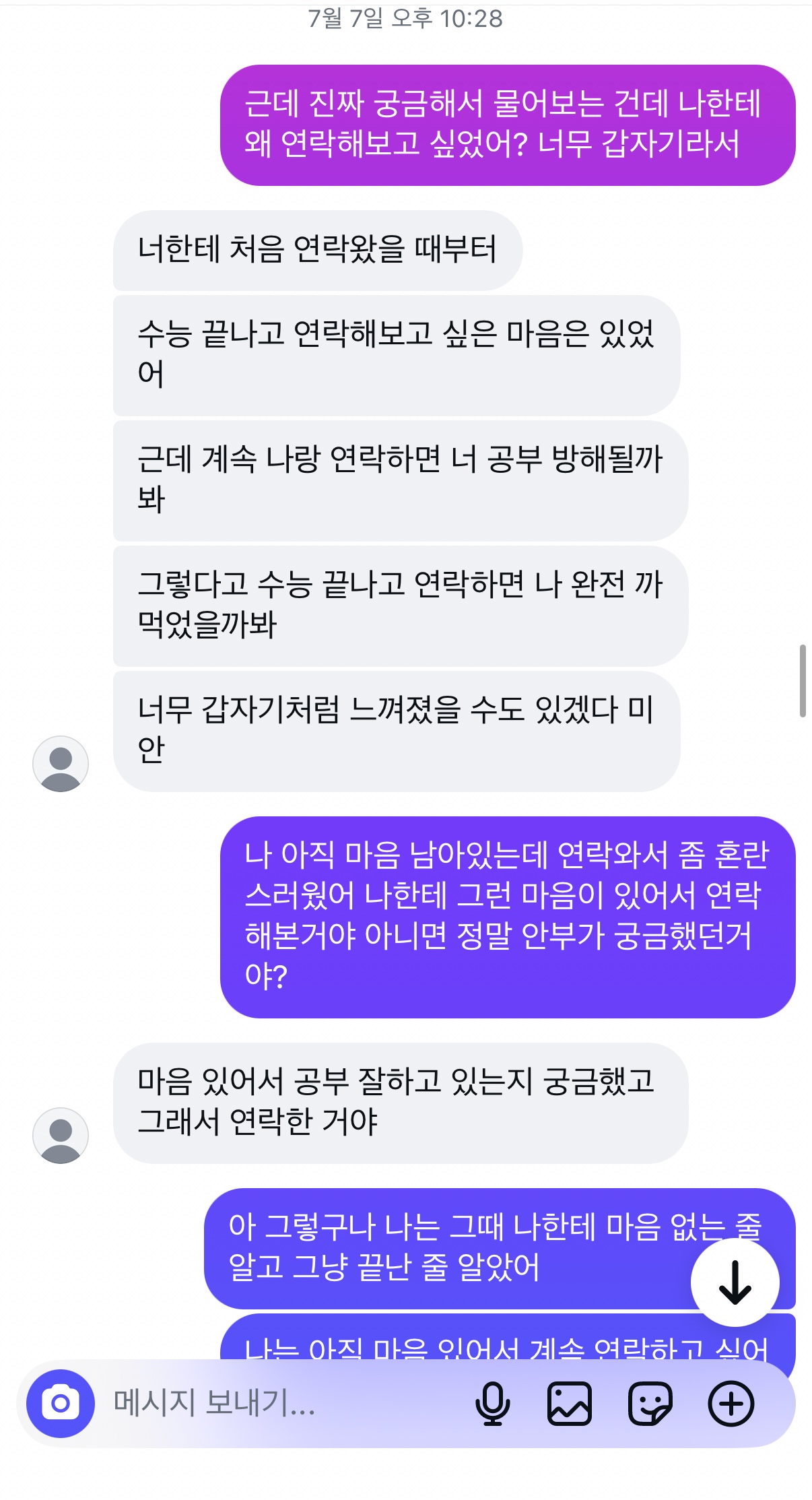Record a voice message with microphone
812x1500 pixels.
click(493, 1404)
